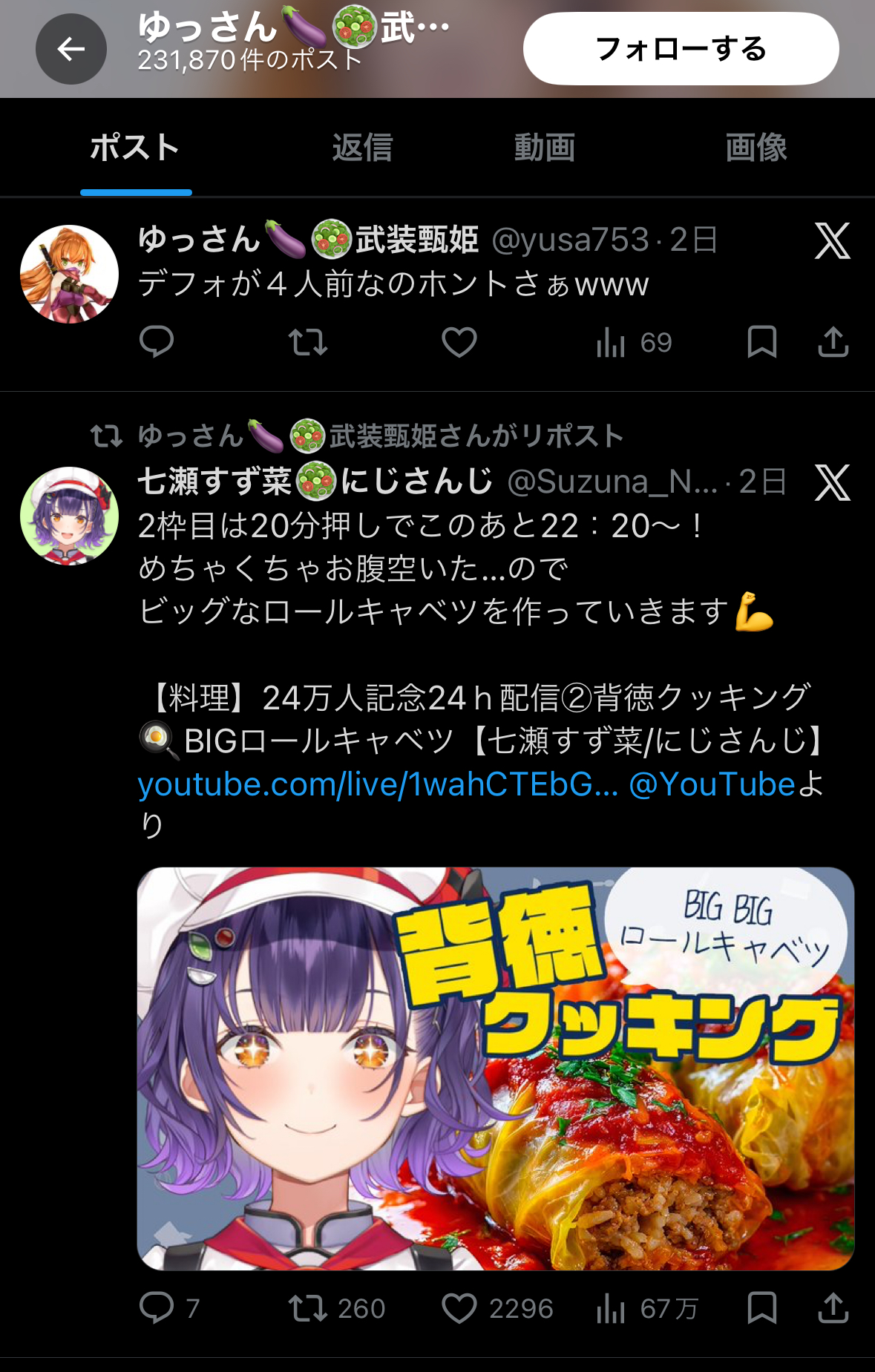Bookmark the デフォが4人前 post
Screen dimensions: 875x1372
pyautogui.click(x=761, y=342)
